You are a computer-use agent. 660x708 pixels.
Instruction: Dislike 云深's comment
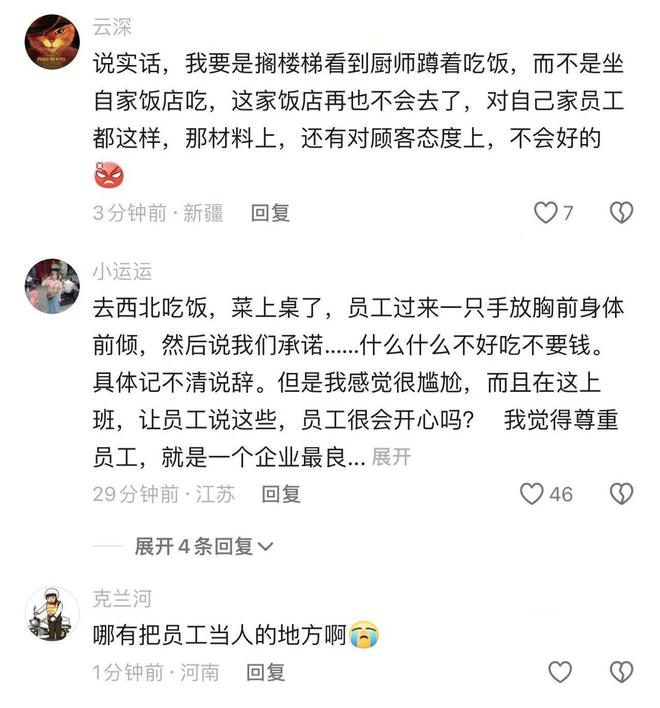[622, 212]
